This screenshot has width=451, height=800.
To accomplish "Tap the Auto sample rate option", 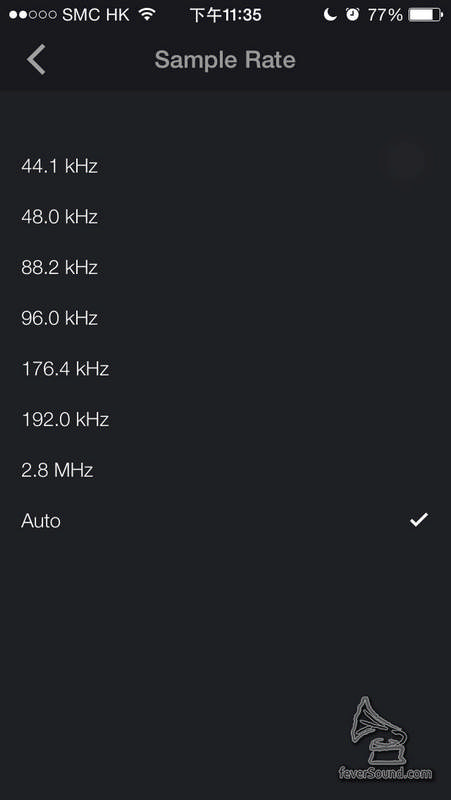I will click(x=226, y=521).
